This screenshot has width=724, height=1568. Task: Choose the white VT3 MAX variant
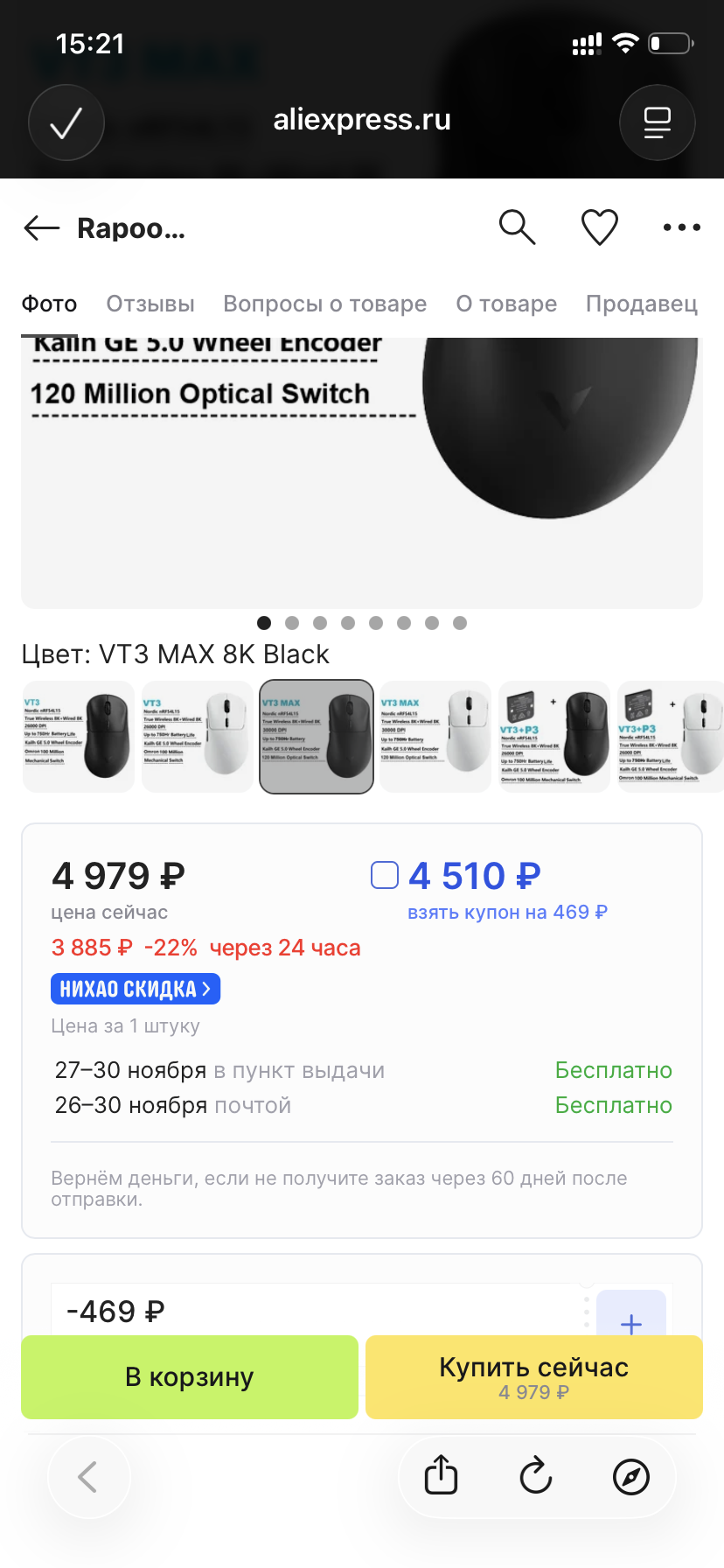tap(435, 737)
